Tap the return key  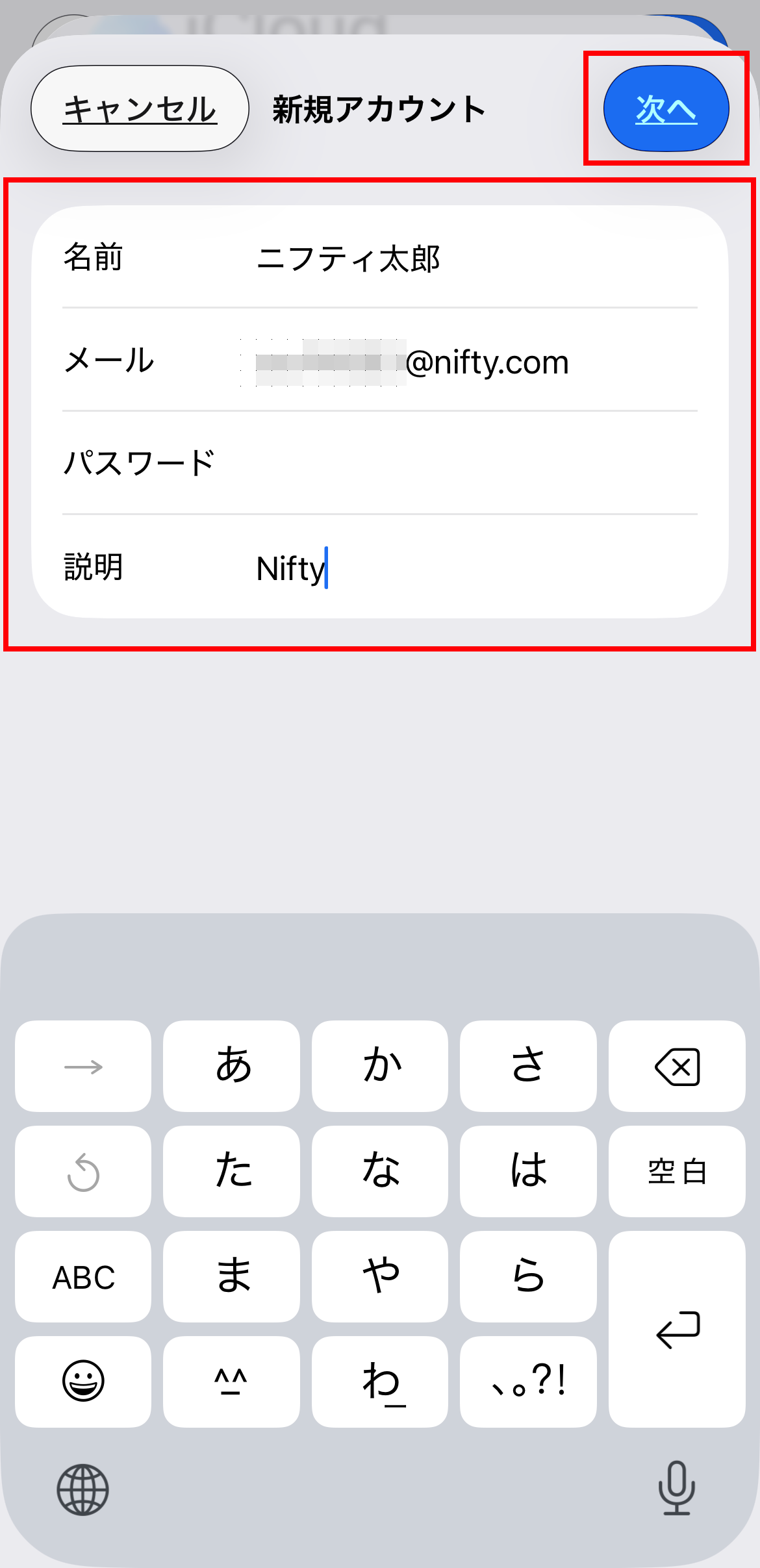pos(676,1328)
